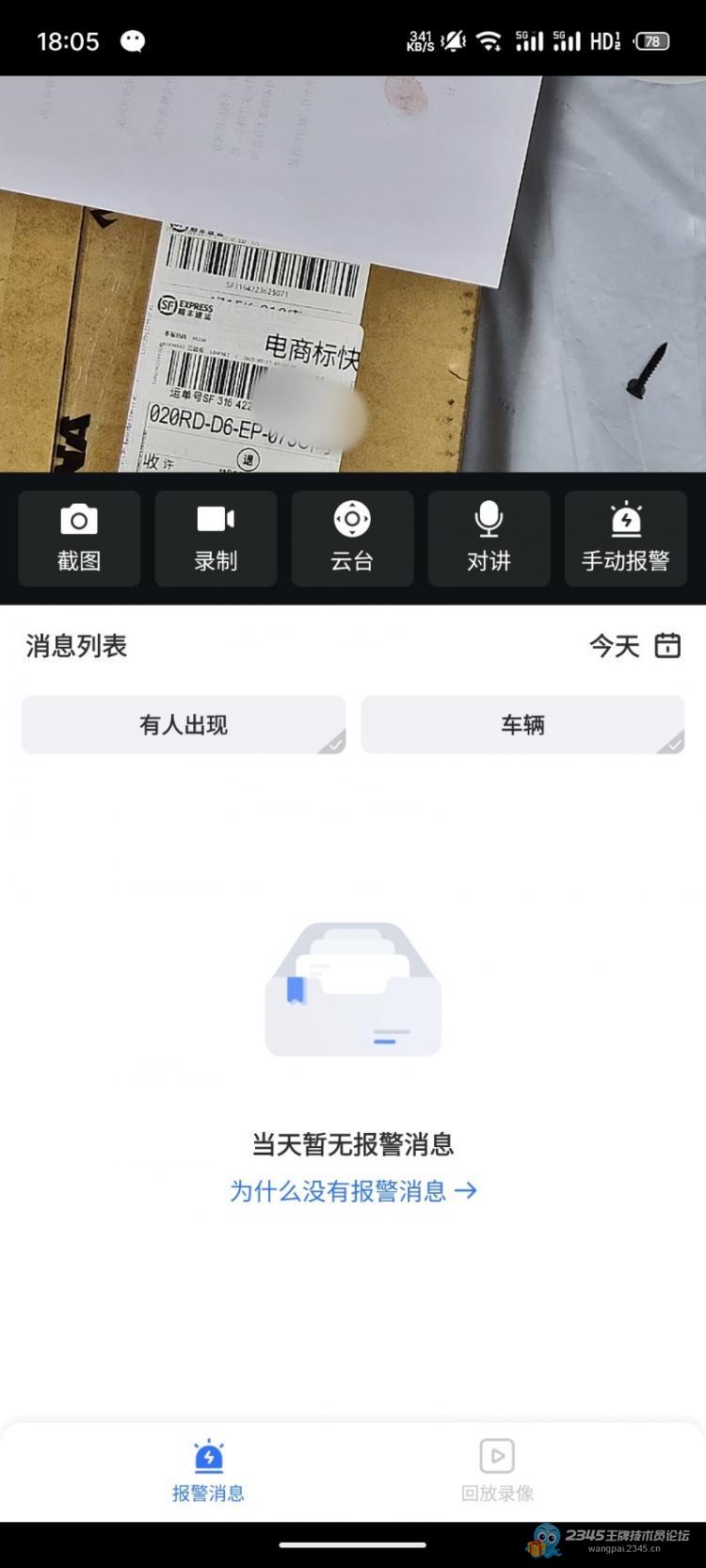This screenshot has width=706, height=1568.
Task: Open the 今天 date picker
Action: pos(634,646)
